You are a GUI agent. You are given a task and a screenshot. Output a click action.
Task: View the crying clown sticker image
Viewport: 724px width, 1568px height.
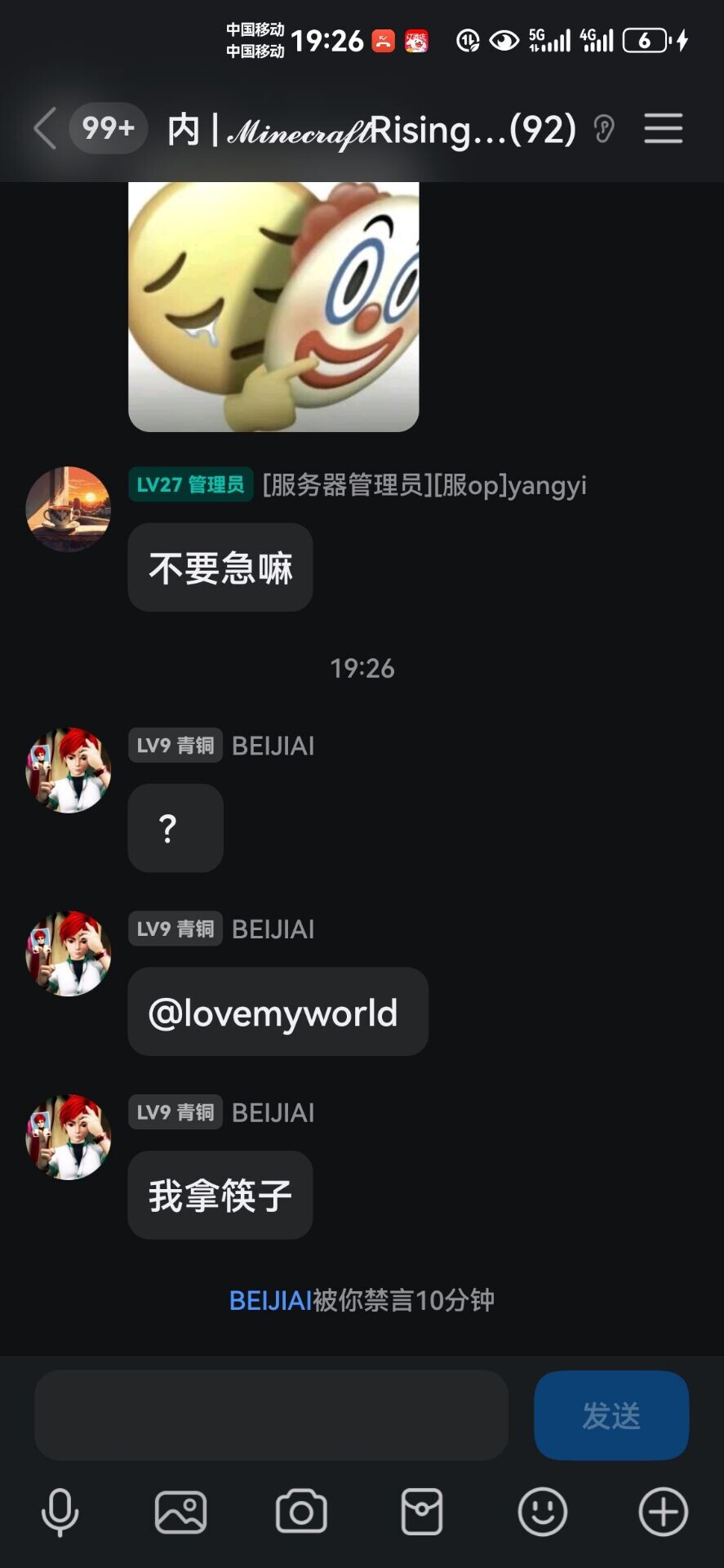[273, 306]
